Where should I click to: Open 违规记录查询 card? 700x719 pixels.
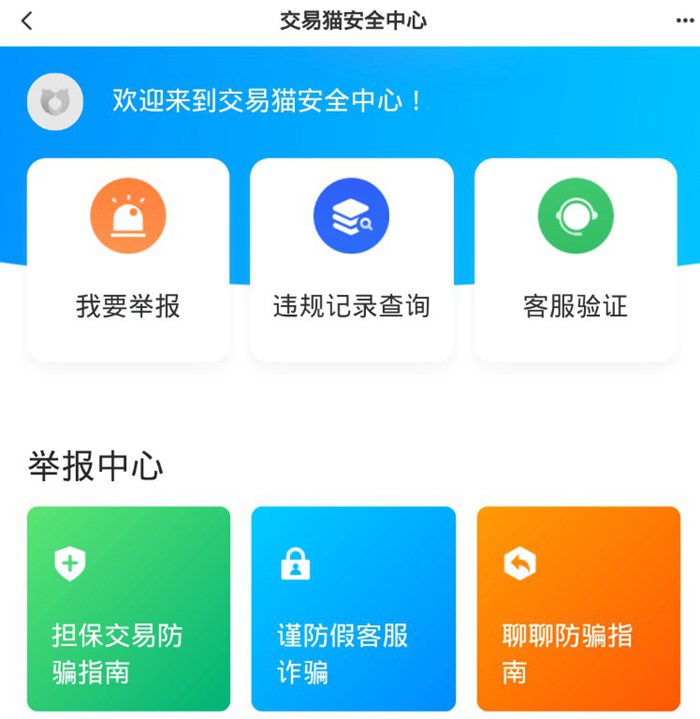pos(351,260)
